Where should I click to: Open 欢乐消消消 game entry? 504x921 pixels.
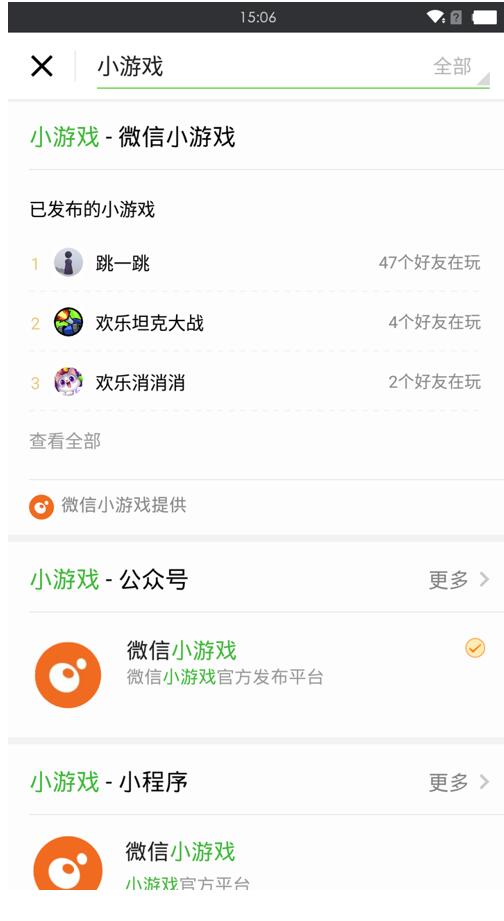pos(256,382)
